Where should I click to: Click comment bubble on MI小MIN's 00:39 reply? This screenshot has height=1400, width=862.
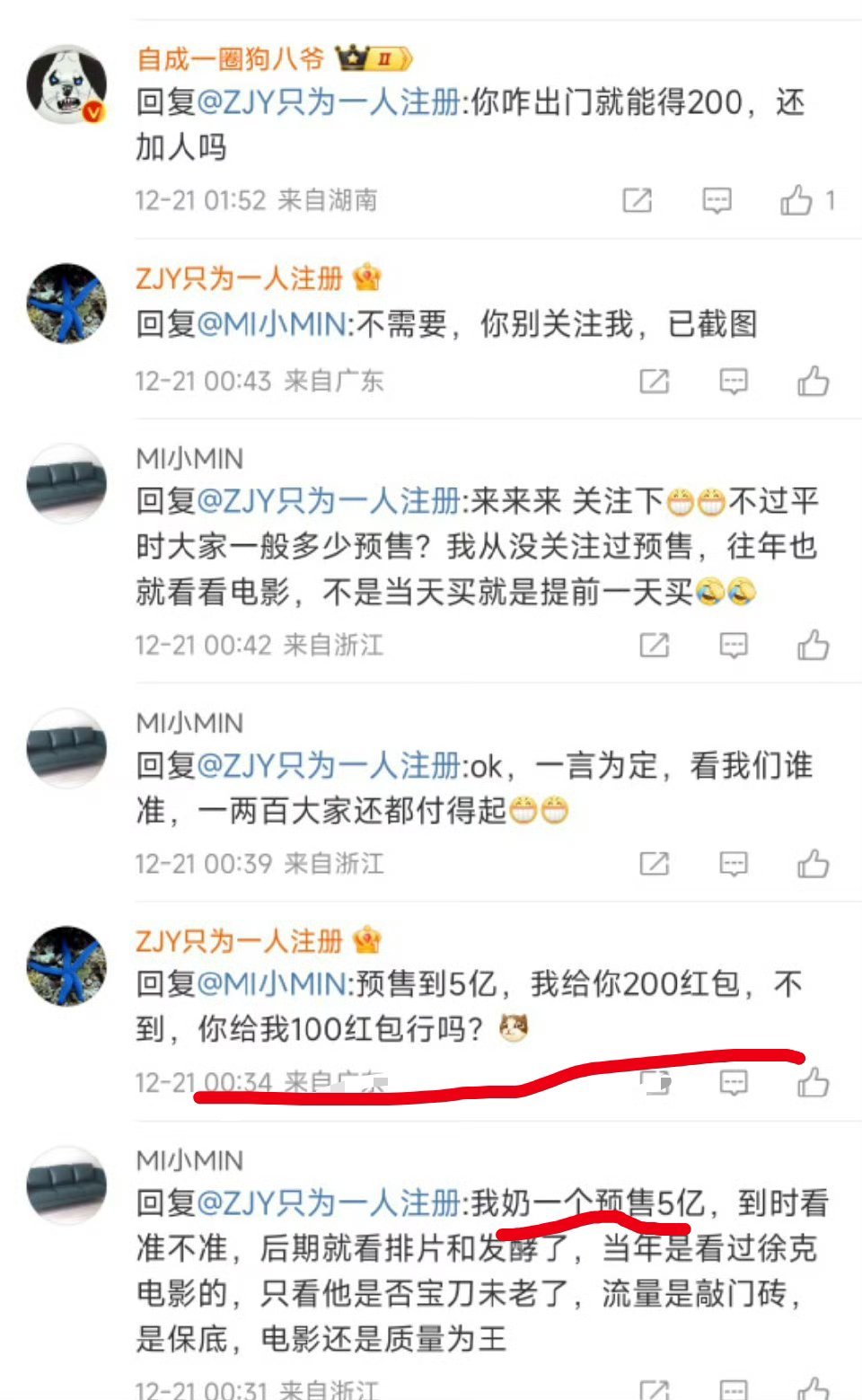734,864
